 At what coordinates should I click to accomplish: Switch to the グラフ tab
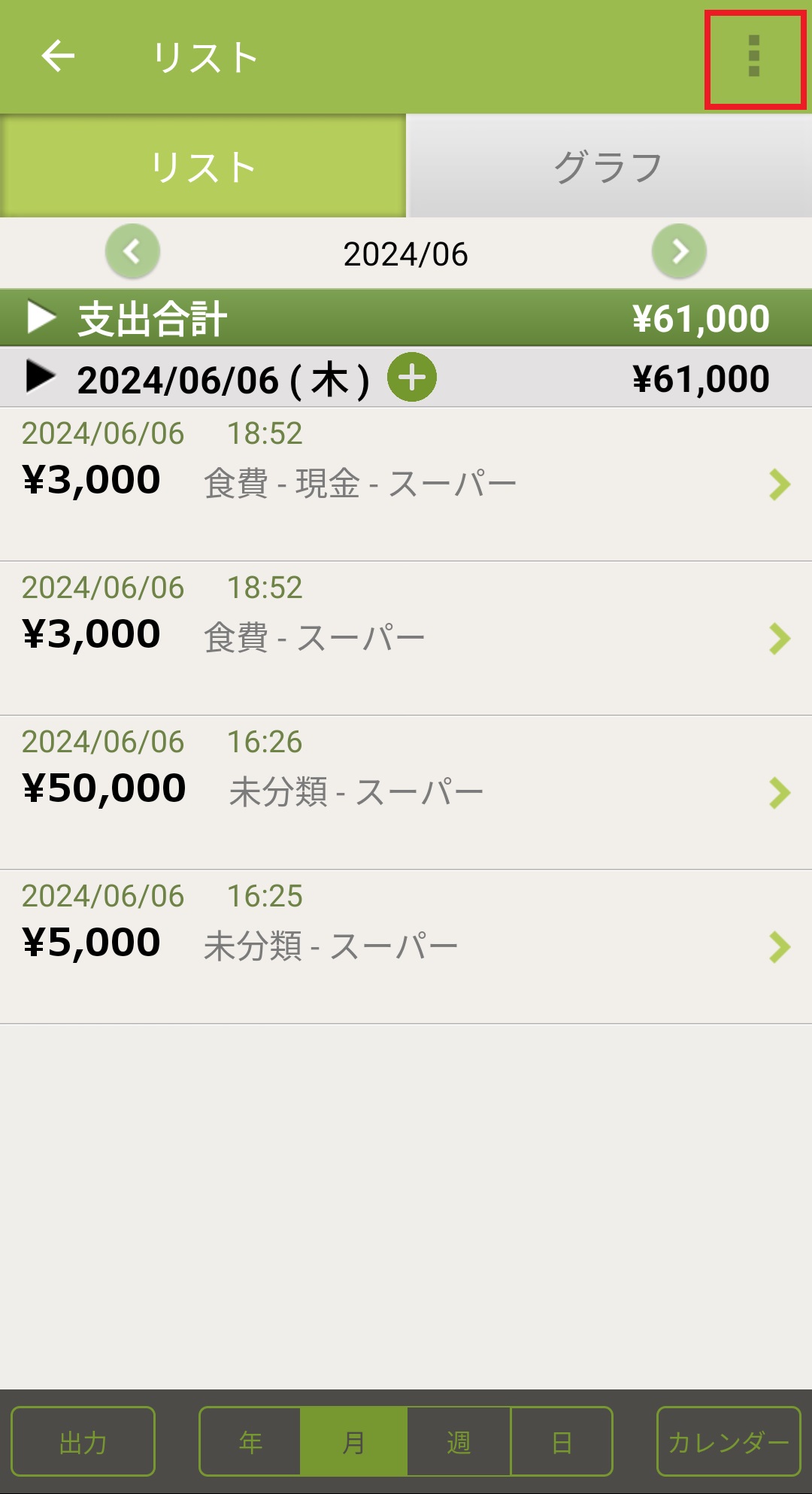pos(608,166)
